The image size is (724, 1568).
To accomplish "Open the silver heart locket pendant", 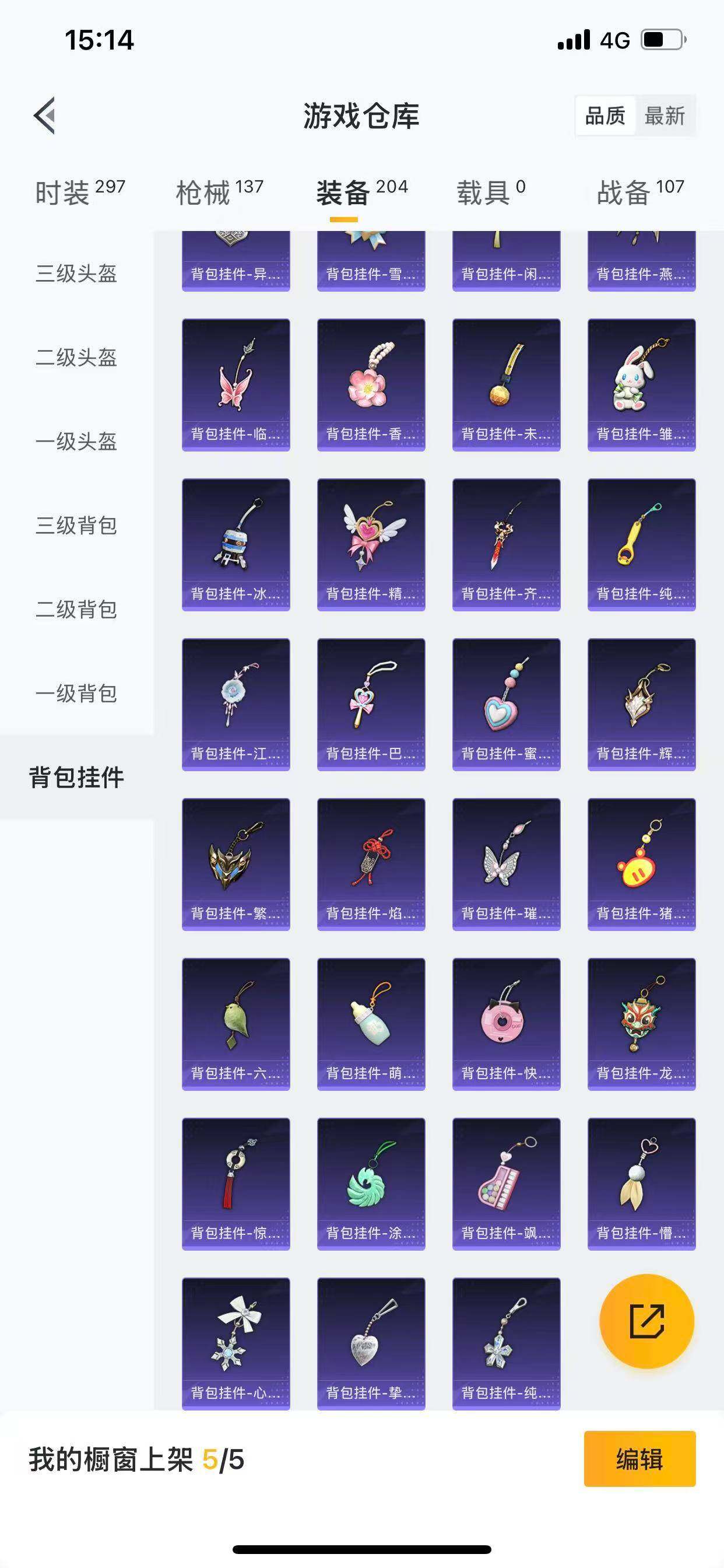I will (370, 1348).
